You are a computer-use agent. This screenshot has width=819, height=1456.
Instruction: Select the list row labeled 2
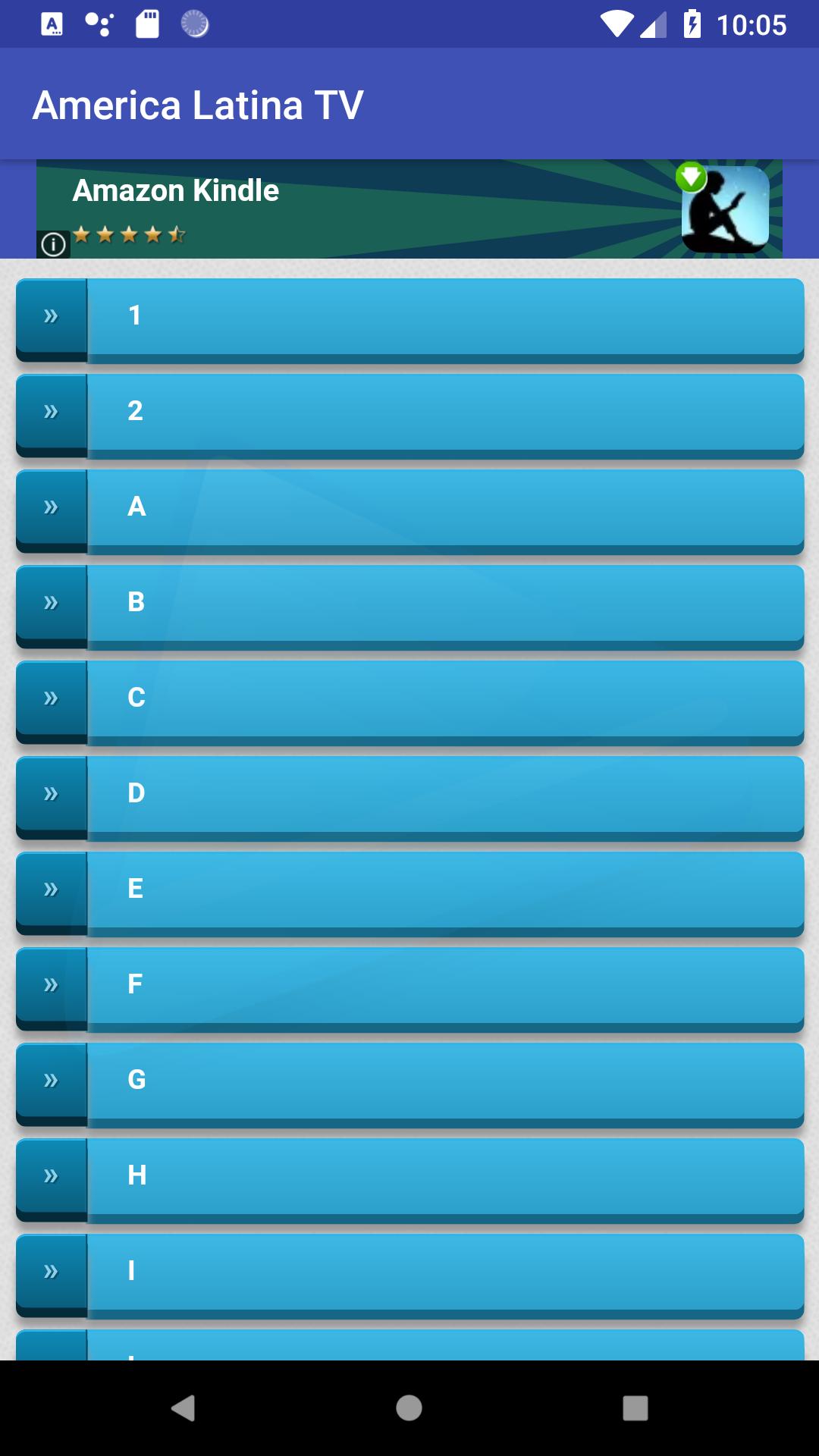[409, 412]
